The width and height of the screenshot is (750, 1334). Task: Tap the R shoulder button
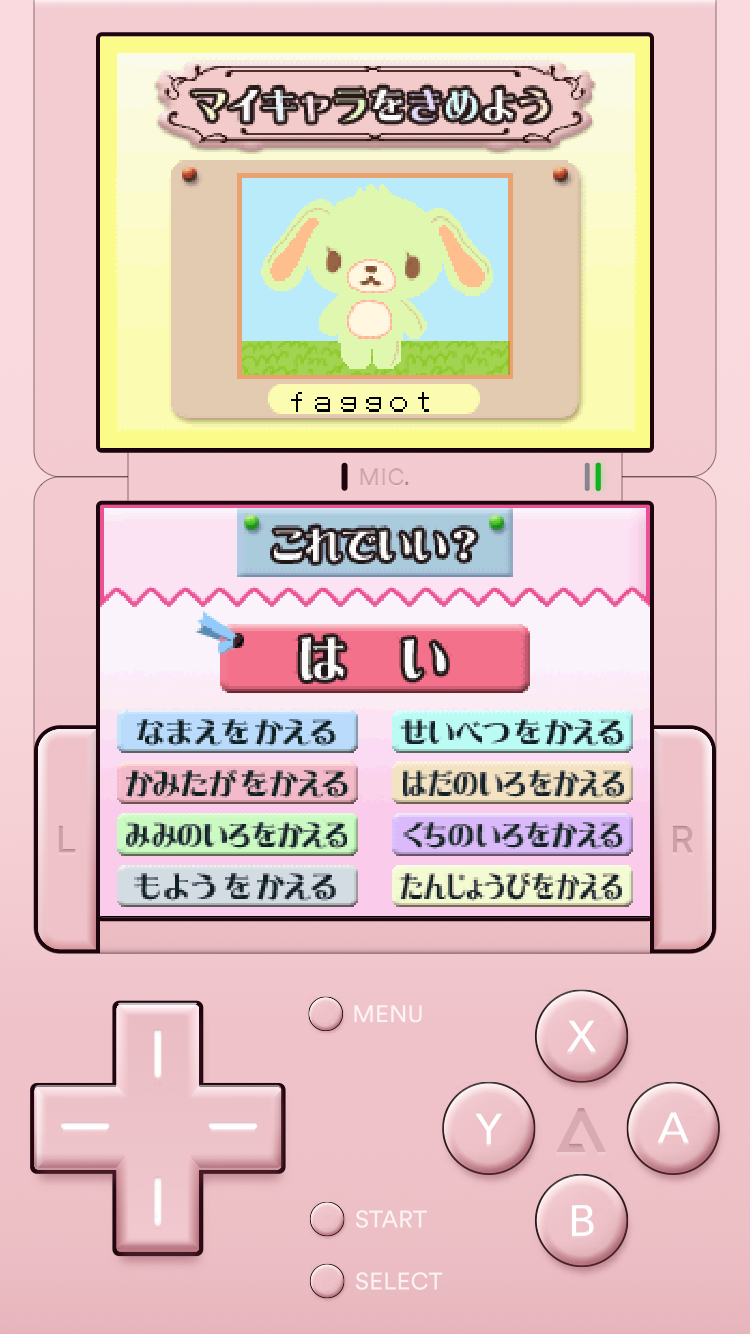pyautogui.click(x=683, y=840)
